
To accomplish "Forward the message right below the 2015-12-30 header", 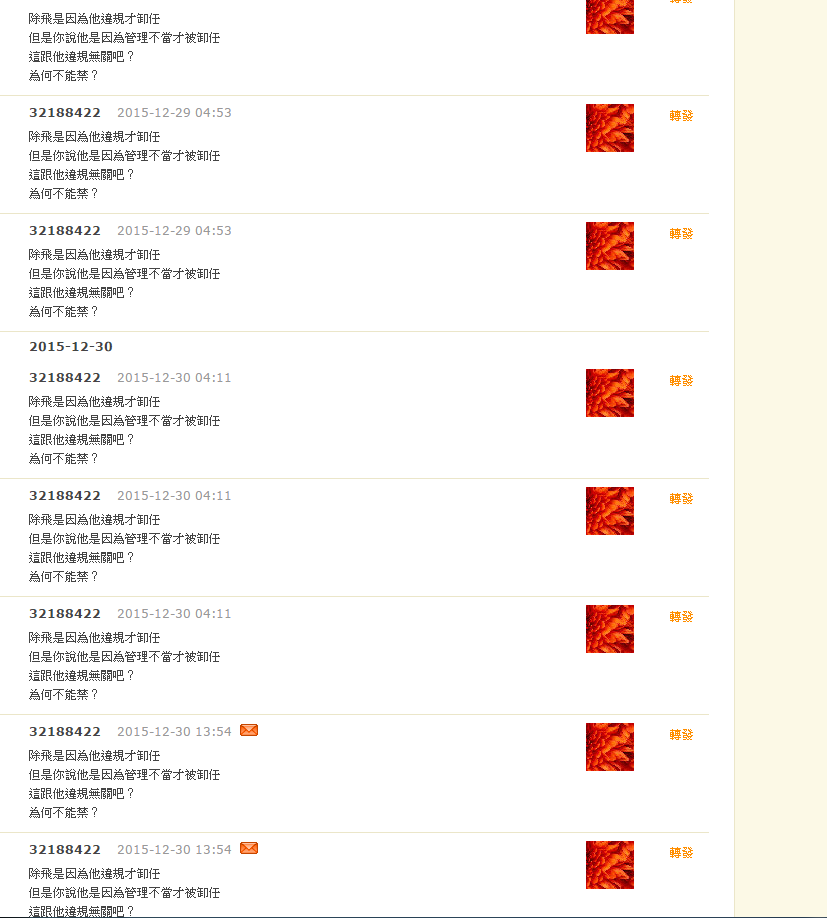I will pos(681,381).
